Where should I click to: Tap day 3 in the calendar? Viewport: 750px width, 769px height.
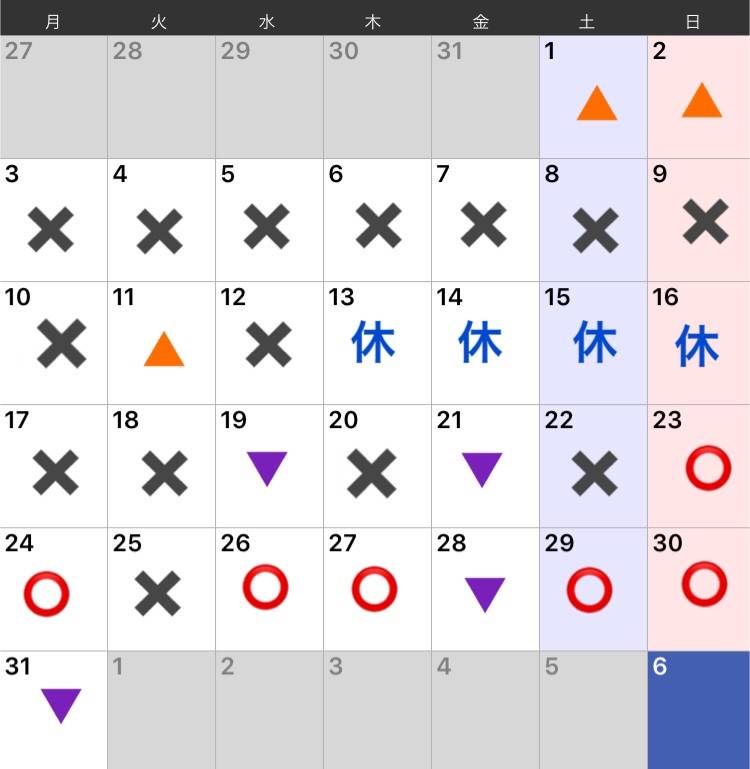point(53,221)
